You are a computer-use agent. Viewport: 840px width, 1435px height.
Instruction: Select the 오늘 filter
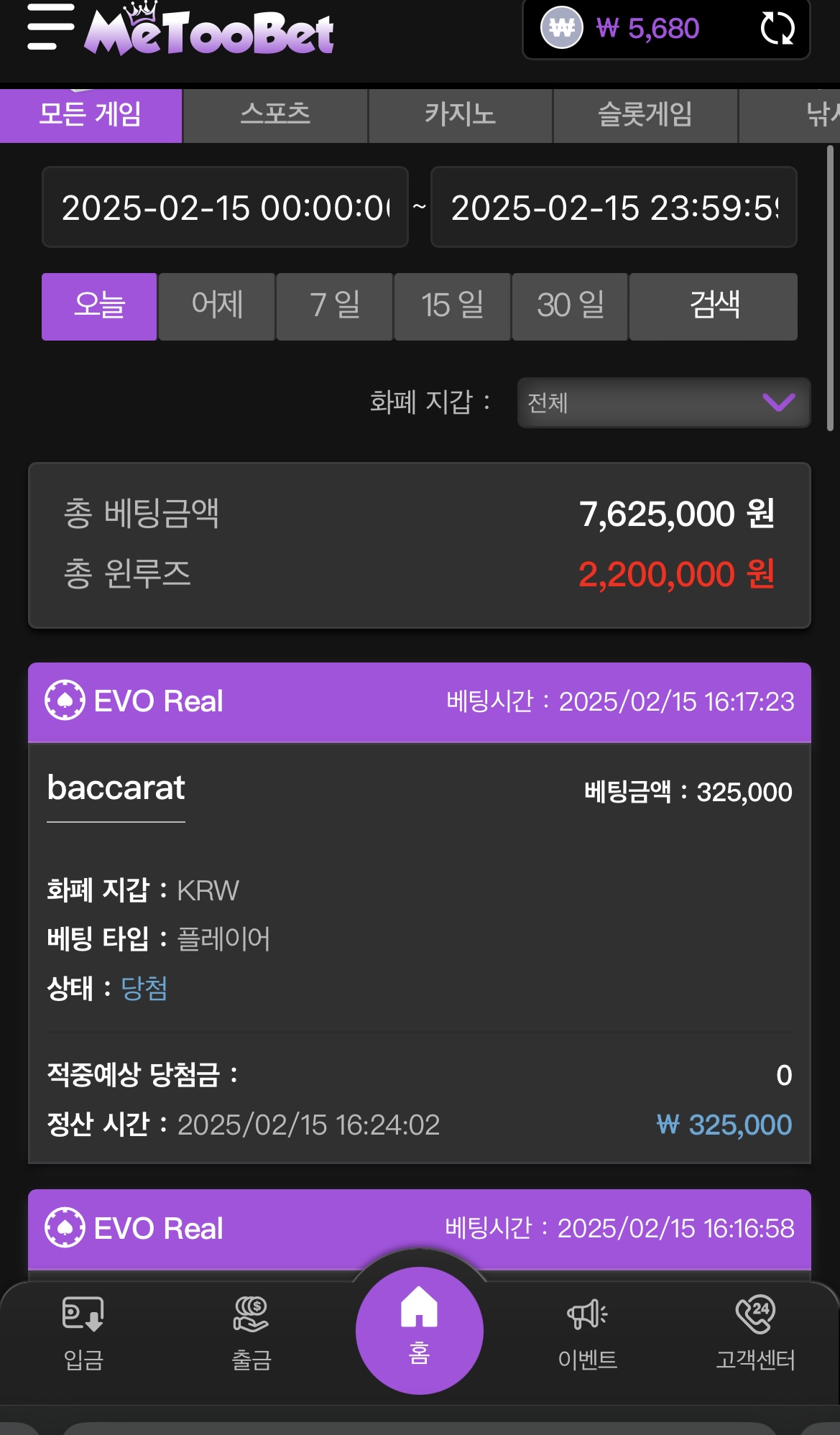tap(99, 306)
